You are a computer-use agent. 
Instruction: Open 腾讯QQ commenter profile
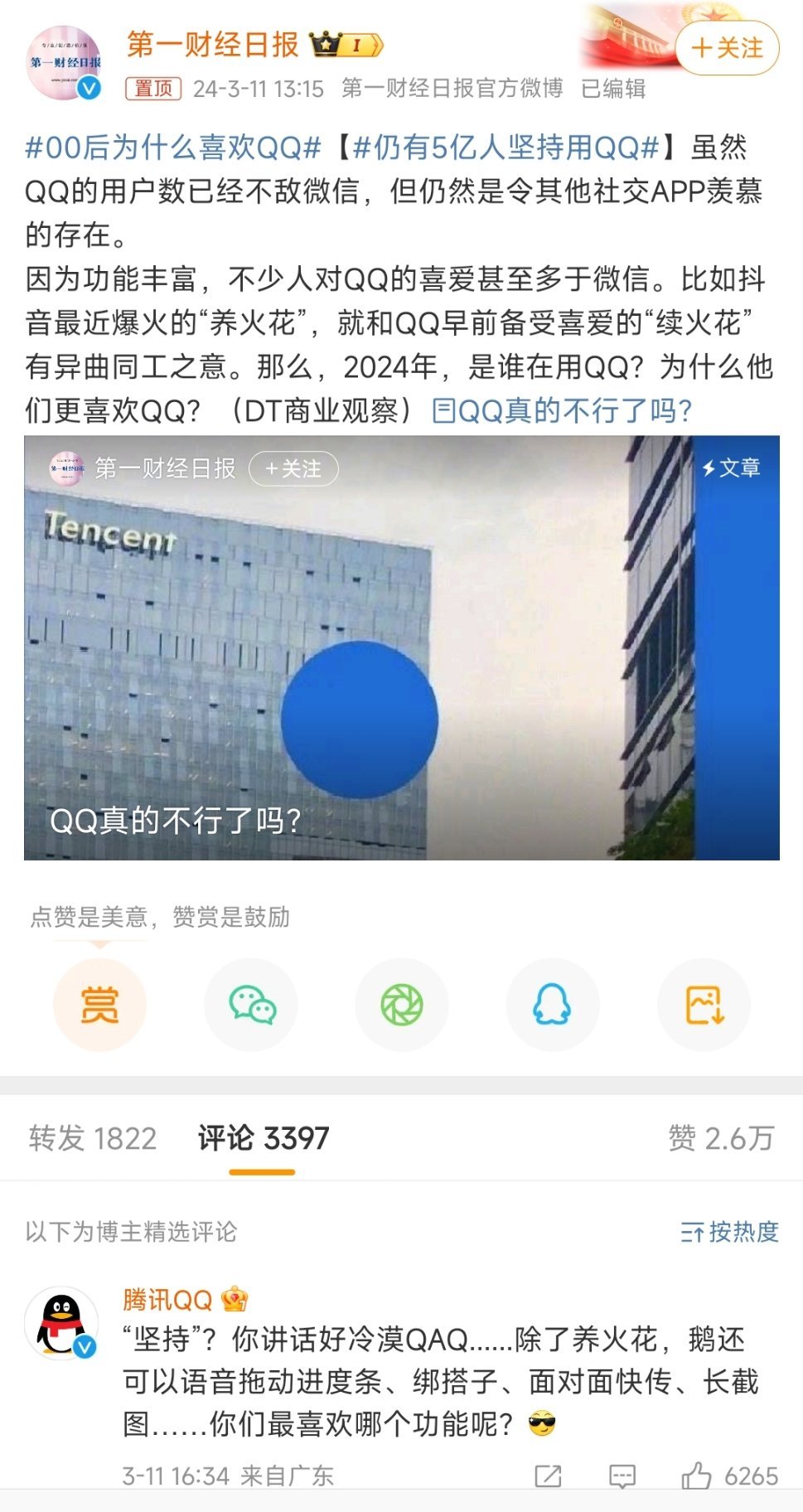tap(61, 1323)
